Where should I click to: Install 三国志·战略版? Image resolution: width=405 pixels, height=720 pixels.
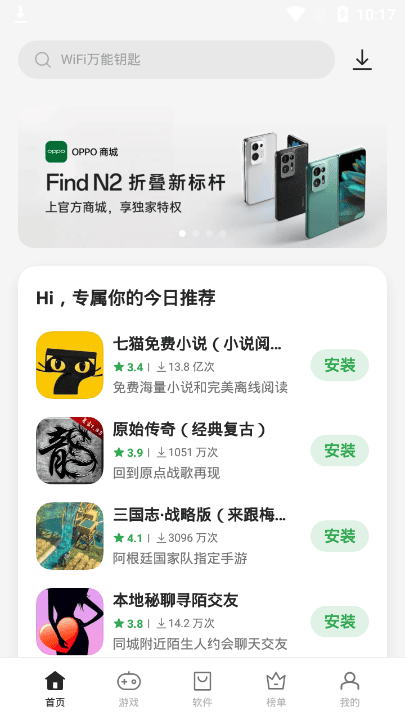[340, 536]
